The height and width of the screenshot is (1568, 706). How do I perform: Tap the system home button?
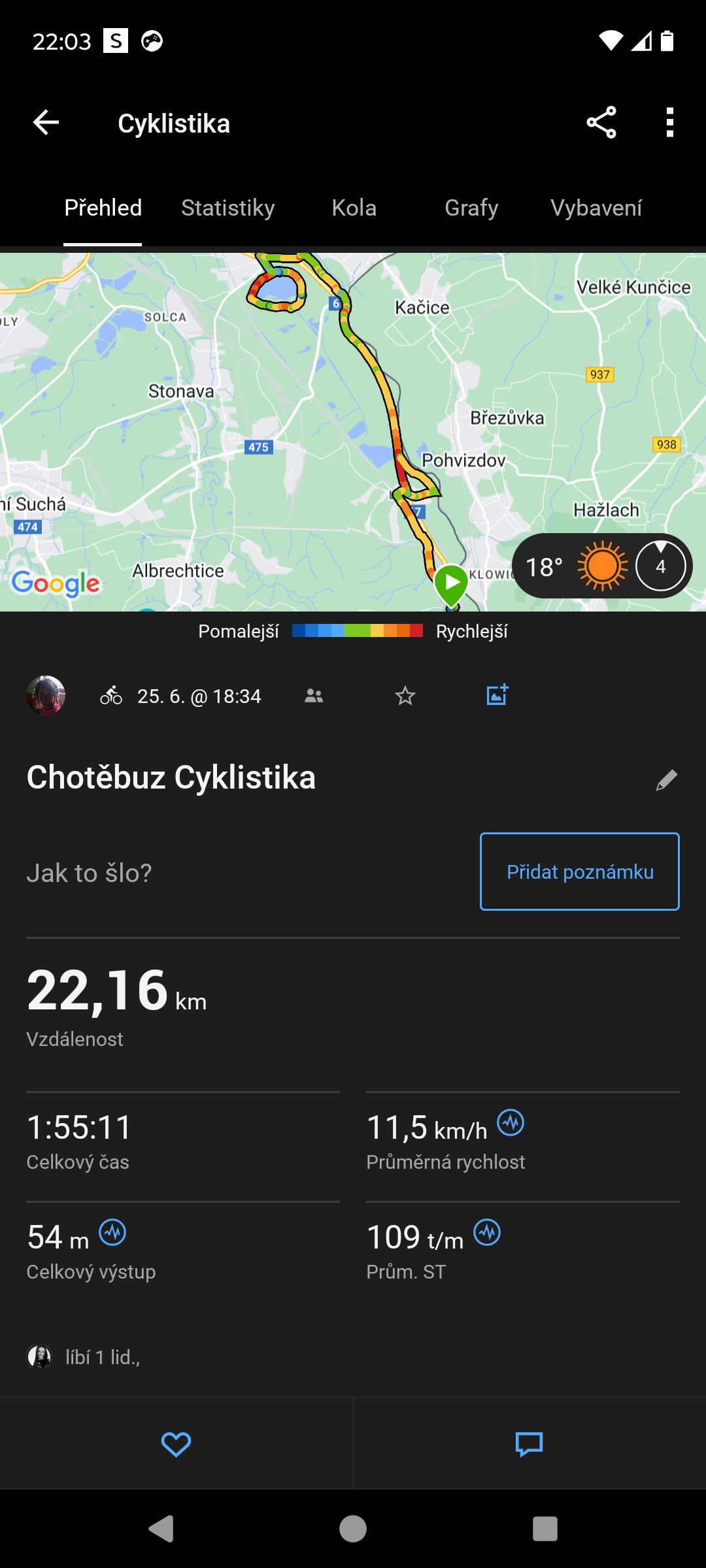click(353, 1529)
